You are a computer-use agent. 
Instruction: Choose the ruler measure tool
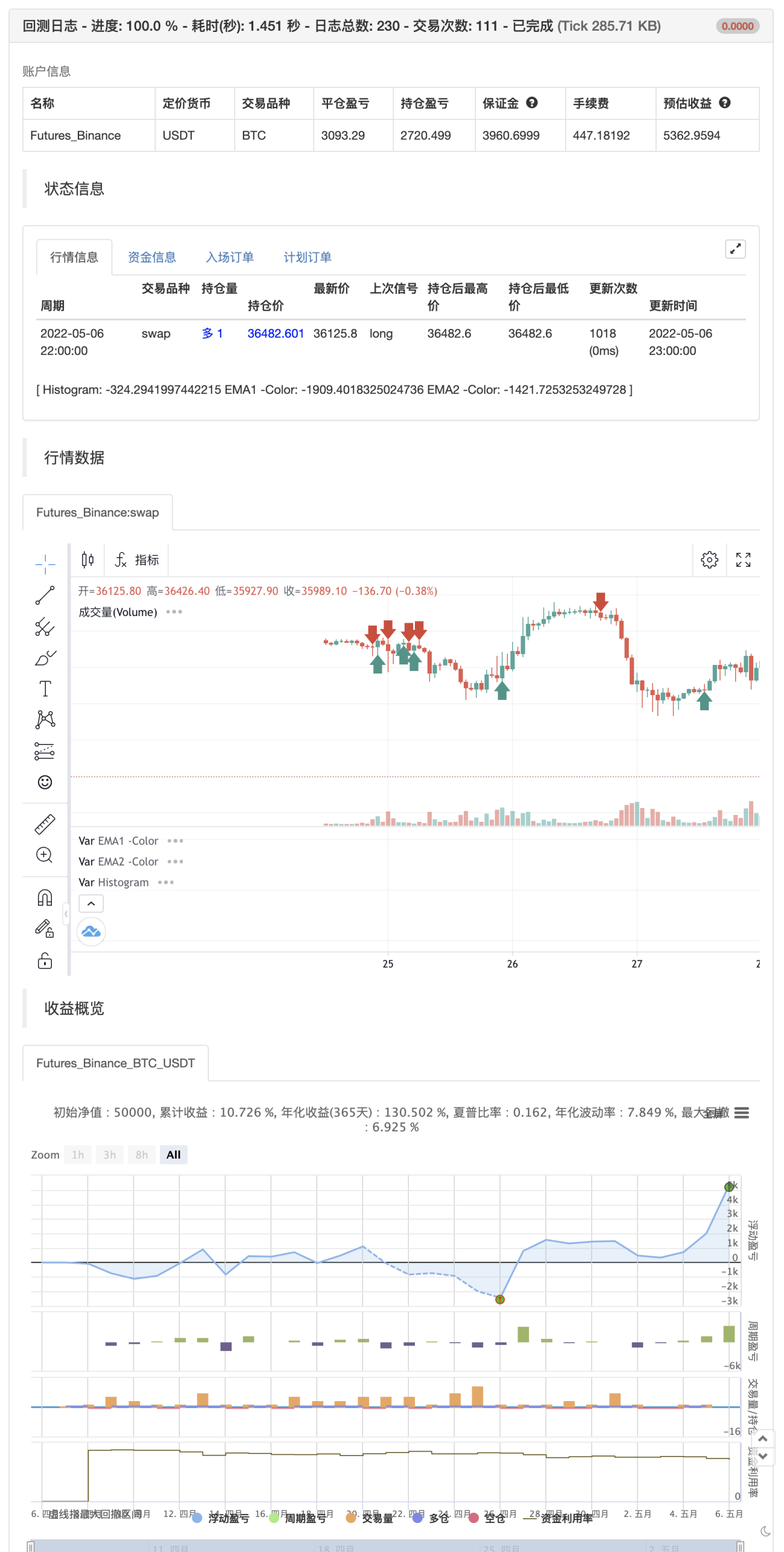pos(45,824)
